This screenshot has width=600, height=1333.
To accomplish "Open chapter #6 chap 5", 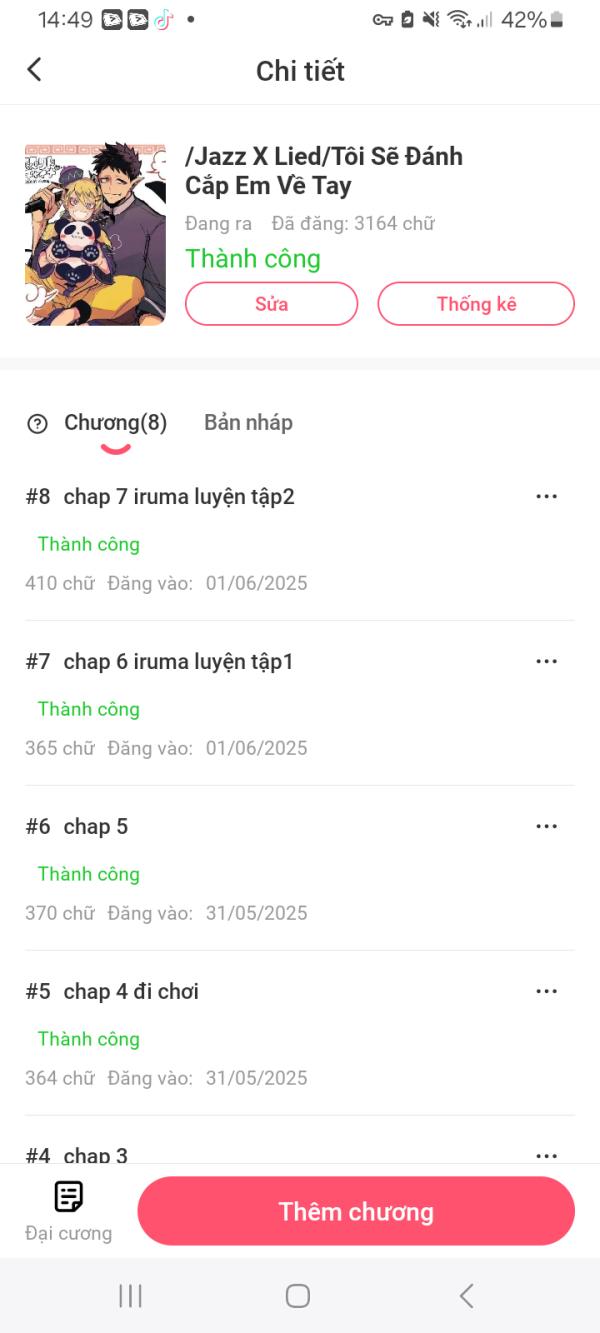I will point(96,827).
